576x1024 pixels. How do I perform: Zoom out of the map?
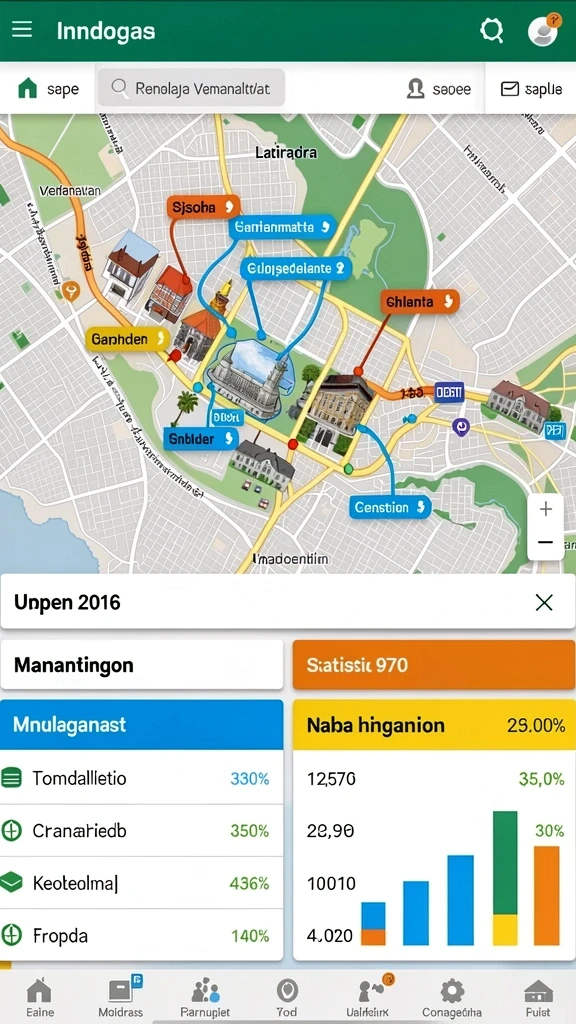click(545, 543)
